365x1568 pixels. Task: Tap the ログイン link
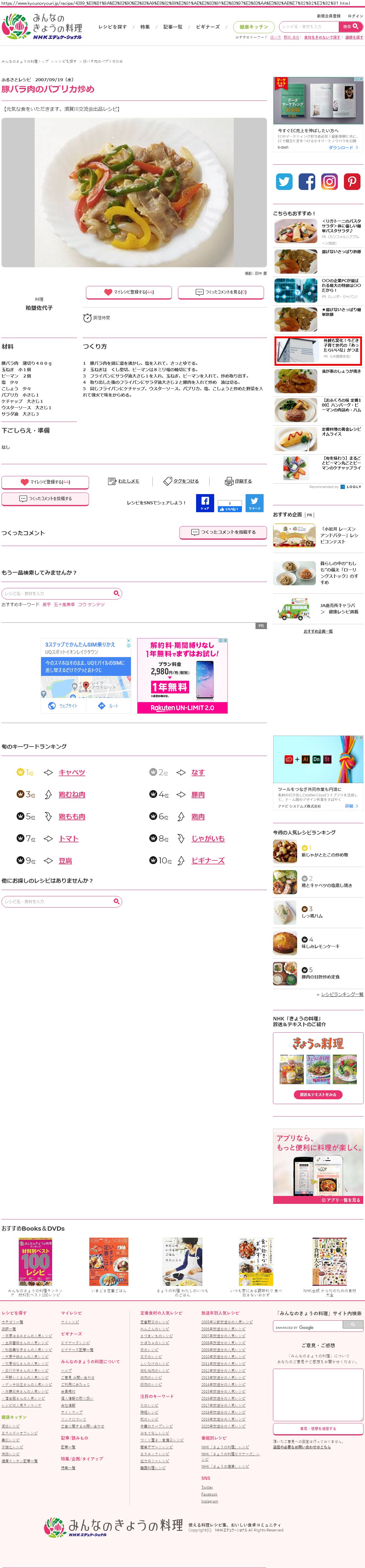355,16
